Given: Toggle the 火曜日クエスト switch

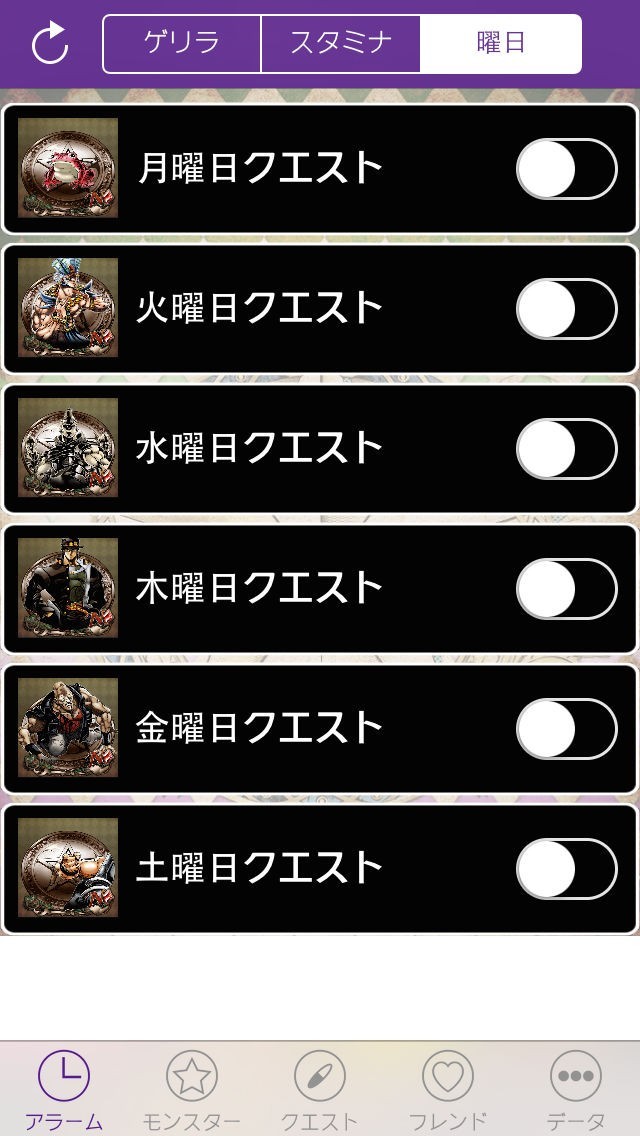Looking at the screenshot, I should tap(567, 309).
